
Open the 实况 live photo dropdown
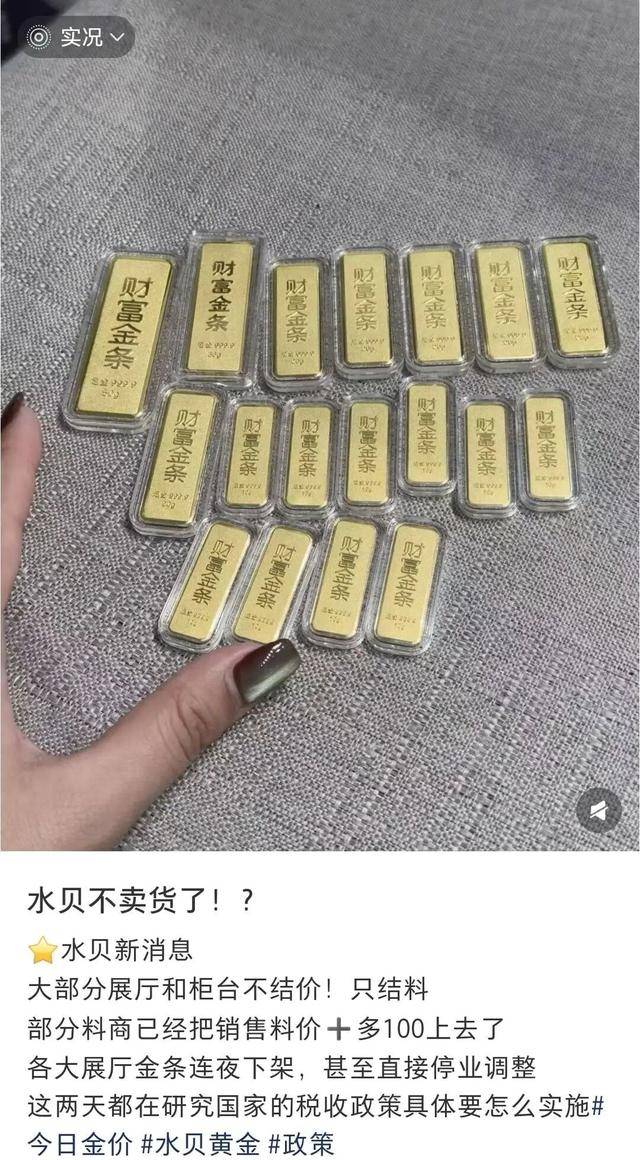pyautogui.click(x=78, y=37)
